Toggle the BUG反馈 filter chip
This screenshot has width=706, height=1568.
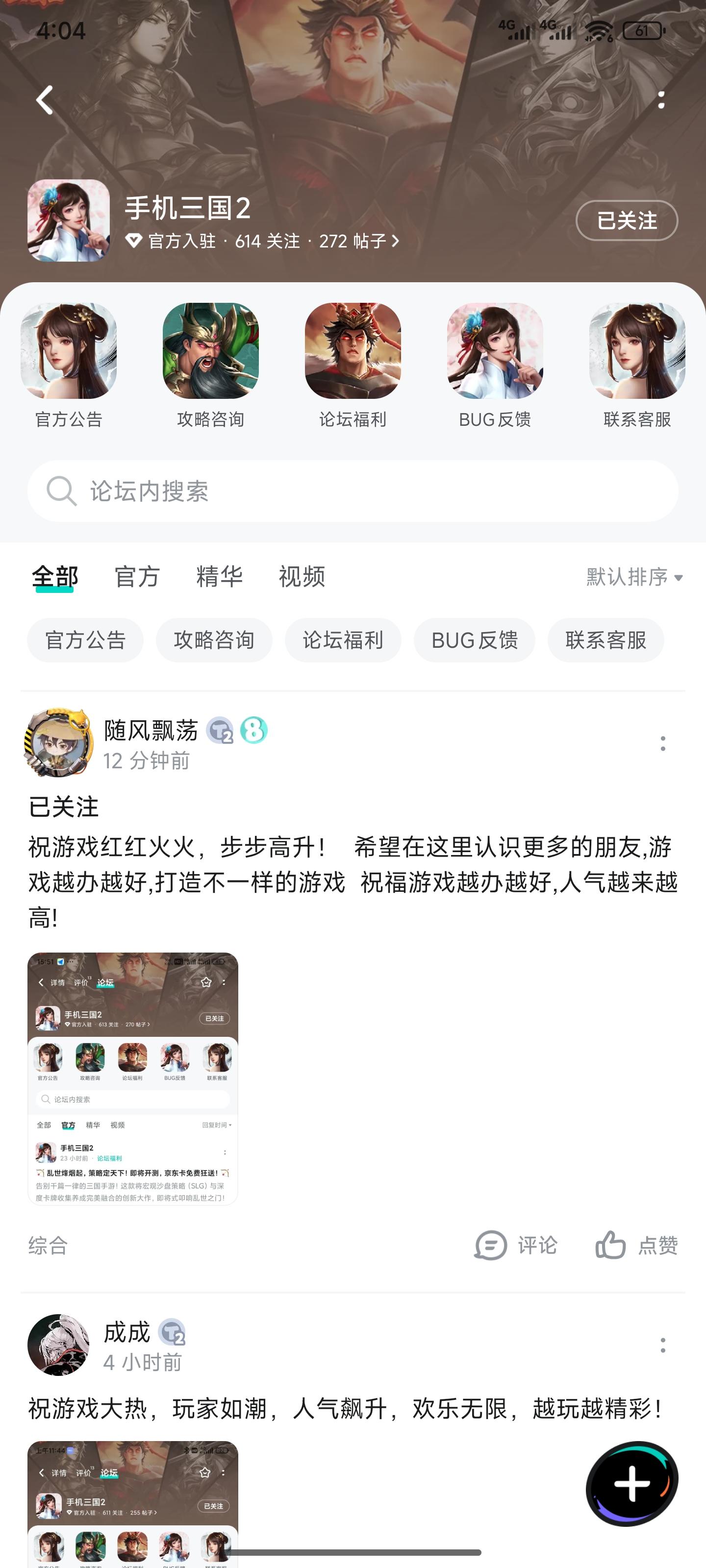pyautogui.click(x=475, y=640)
